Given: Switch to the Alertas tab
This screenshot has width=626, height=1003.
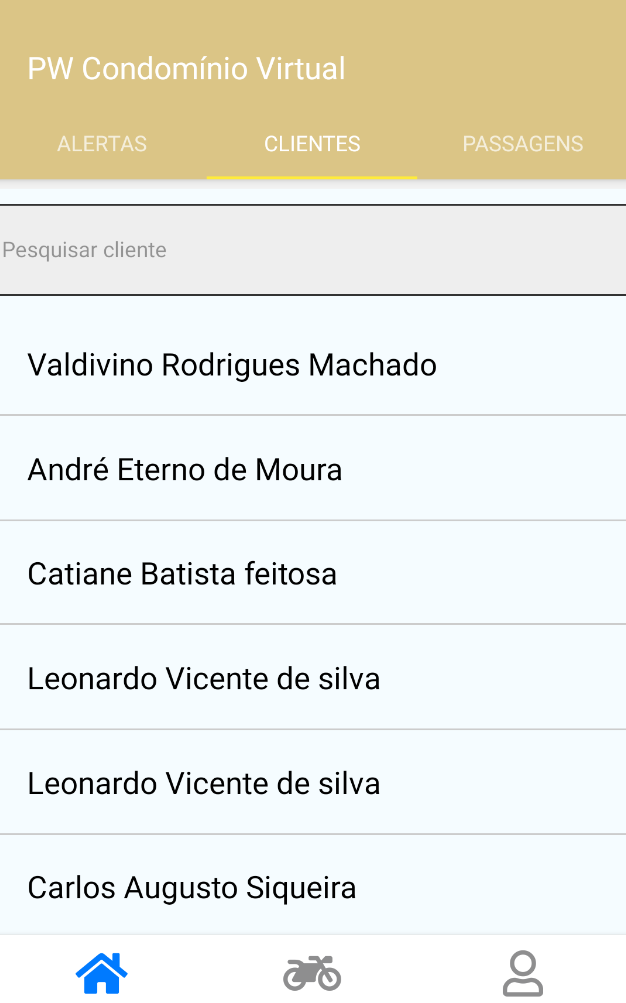Looking at the screenshot, I should (x=102, y=144).
